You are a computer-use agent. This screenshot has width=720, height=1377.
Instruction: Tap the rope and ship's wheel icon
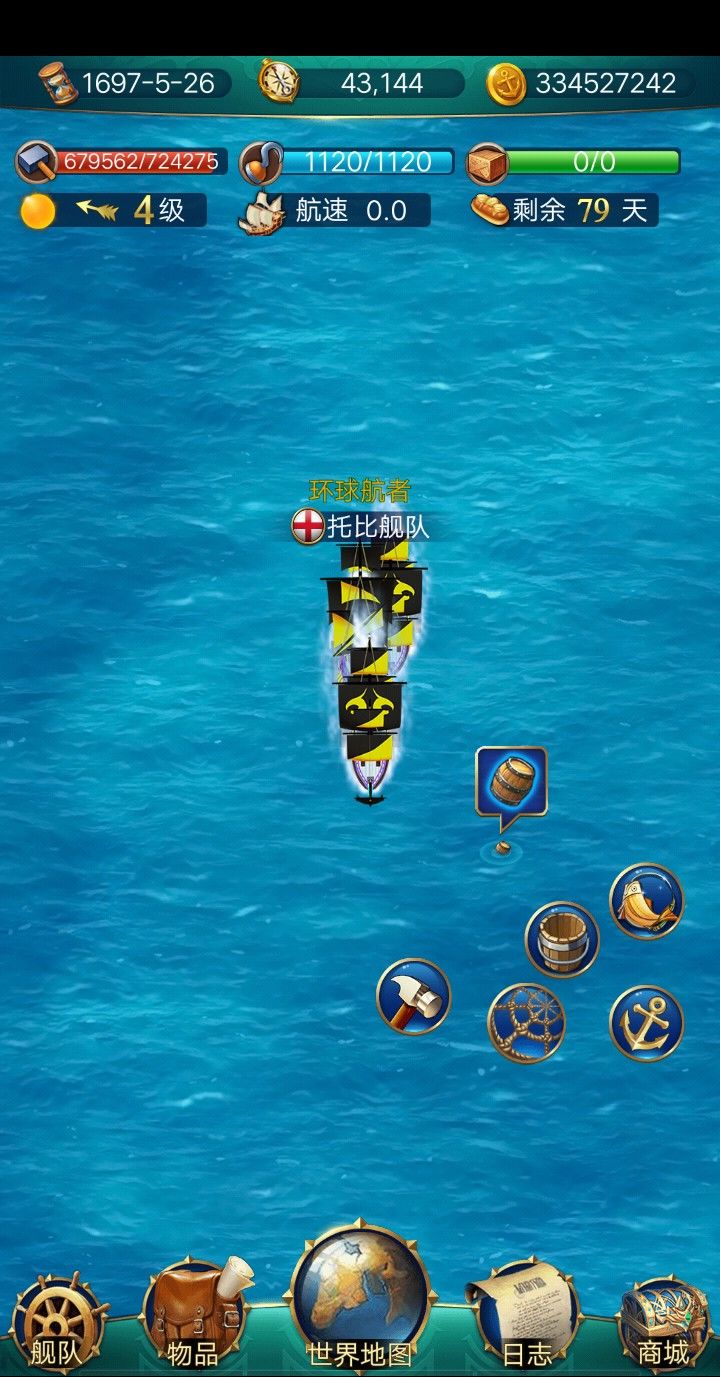click(526, 1022)
